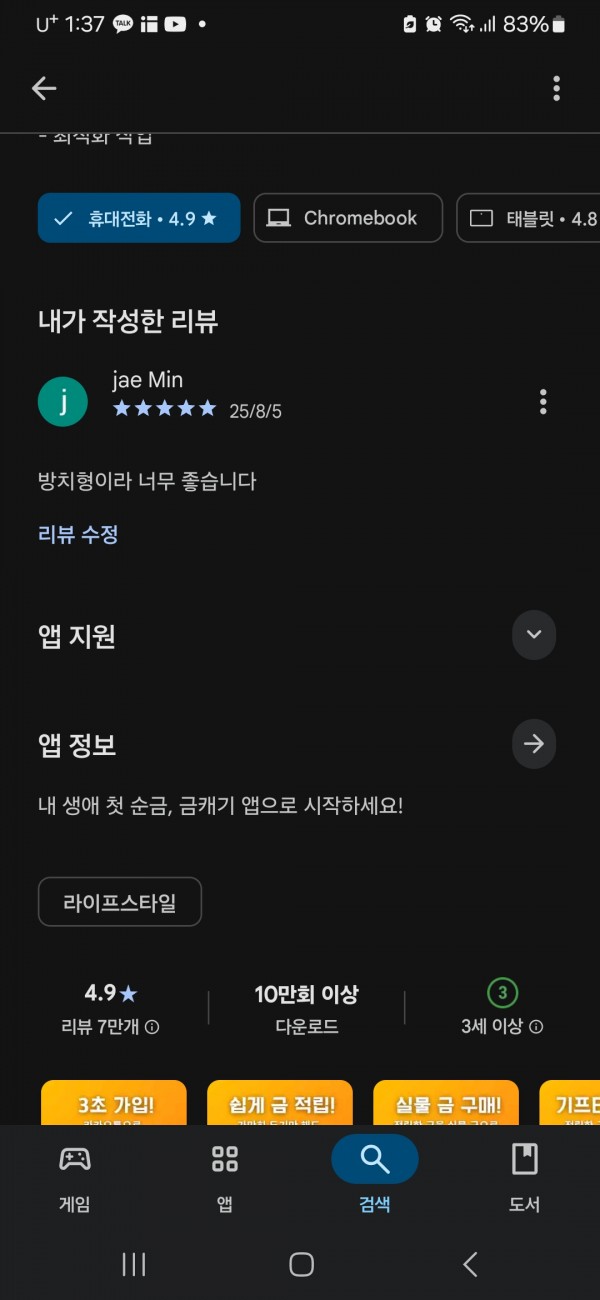Expand the 앱 지원 section
Viewport: 600px width, 1300px height.
point(534,634)
